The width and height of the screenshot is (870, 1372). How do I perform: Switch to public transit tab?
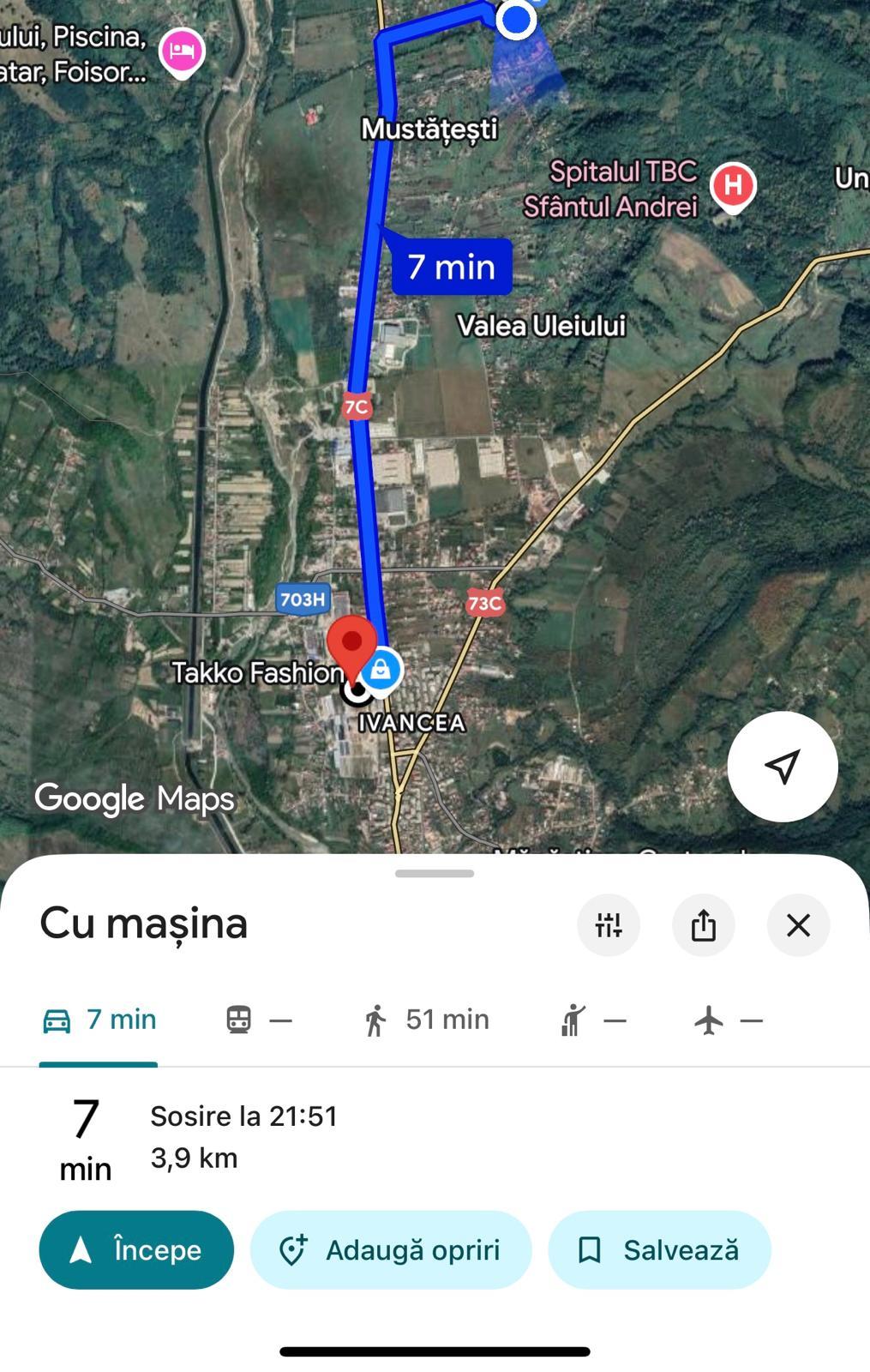coord(258,1020)
